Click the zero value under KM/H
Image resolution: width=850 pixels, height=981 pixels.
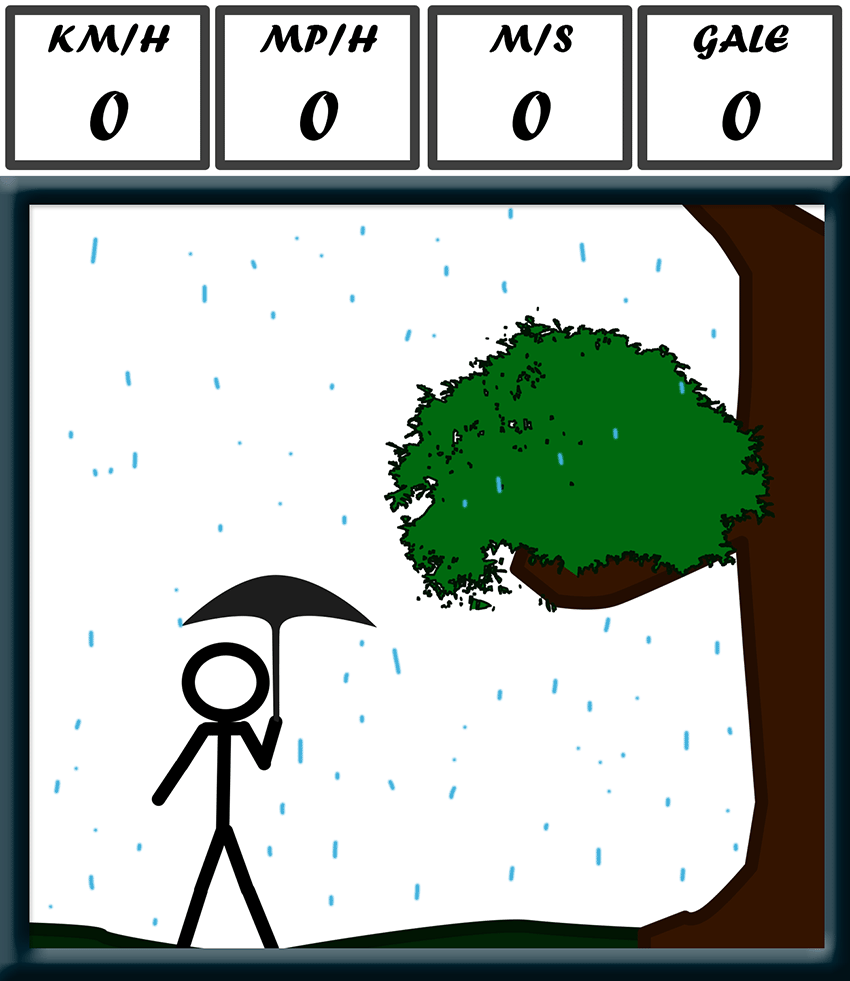(x=110, y=113)
